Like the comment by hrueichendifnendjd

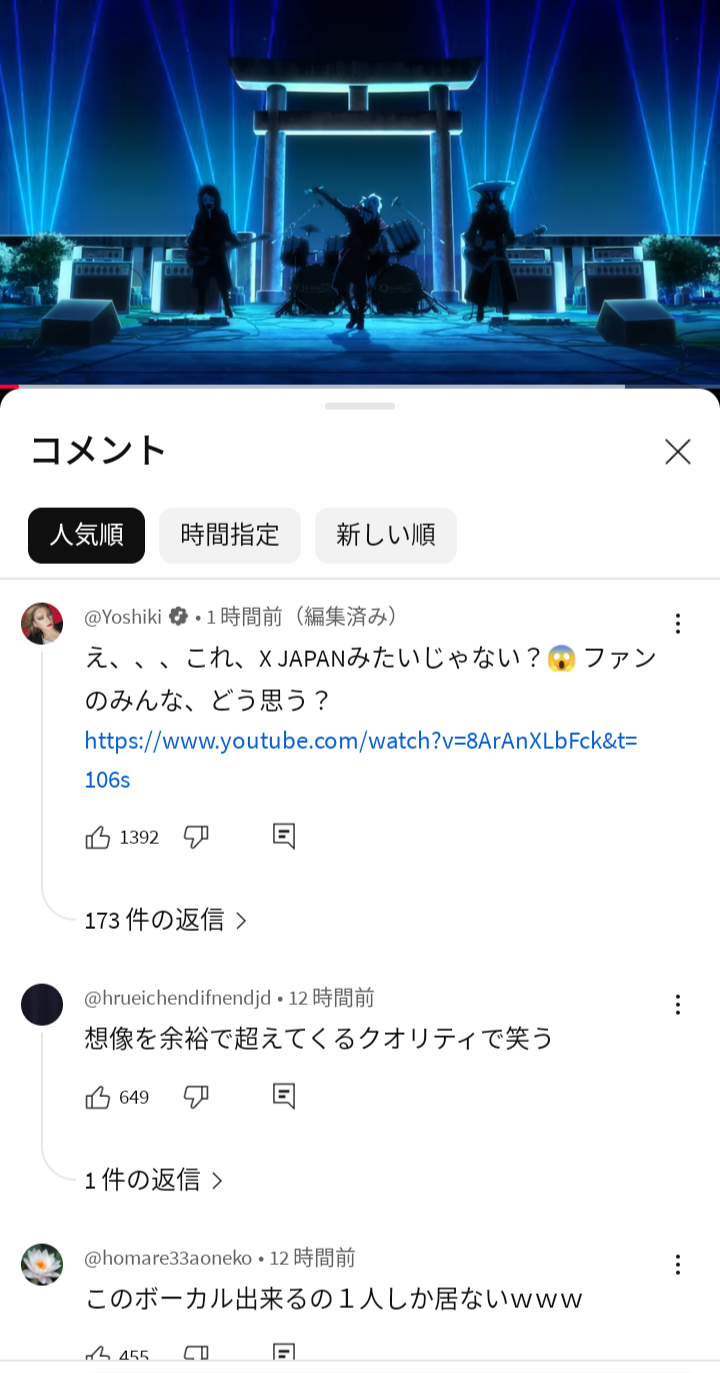click(x=98, y=1097)
